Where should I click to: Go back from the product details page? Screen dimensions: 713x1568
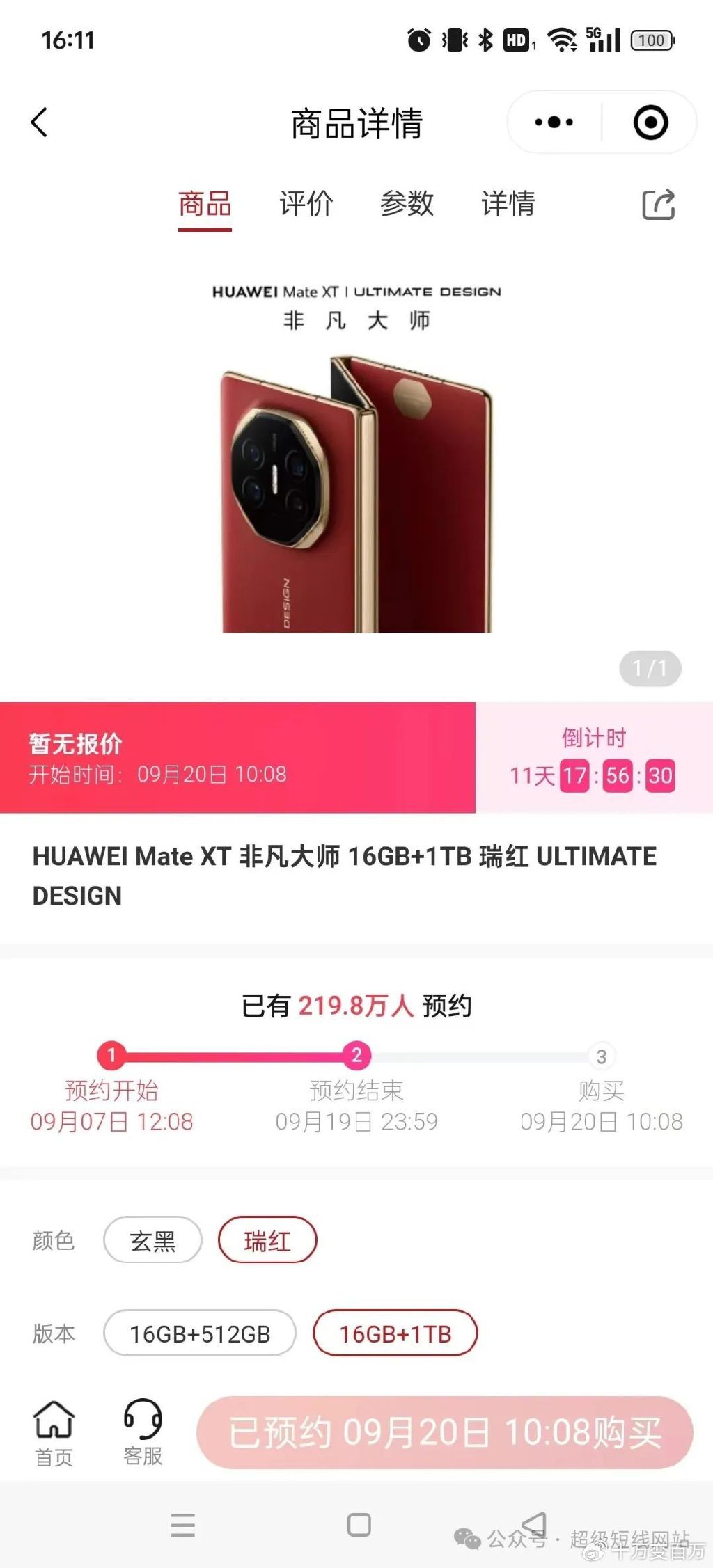click(40, 122)
